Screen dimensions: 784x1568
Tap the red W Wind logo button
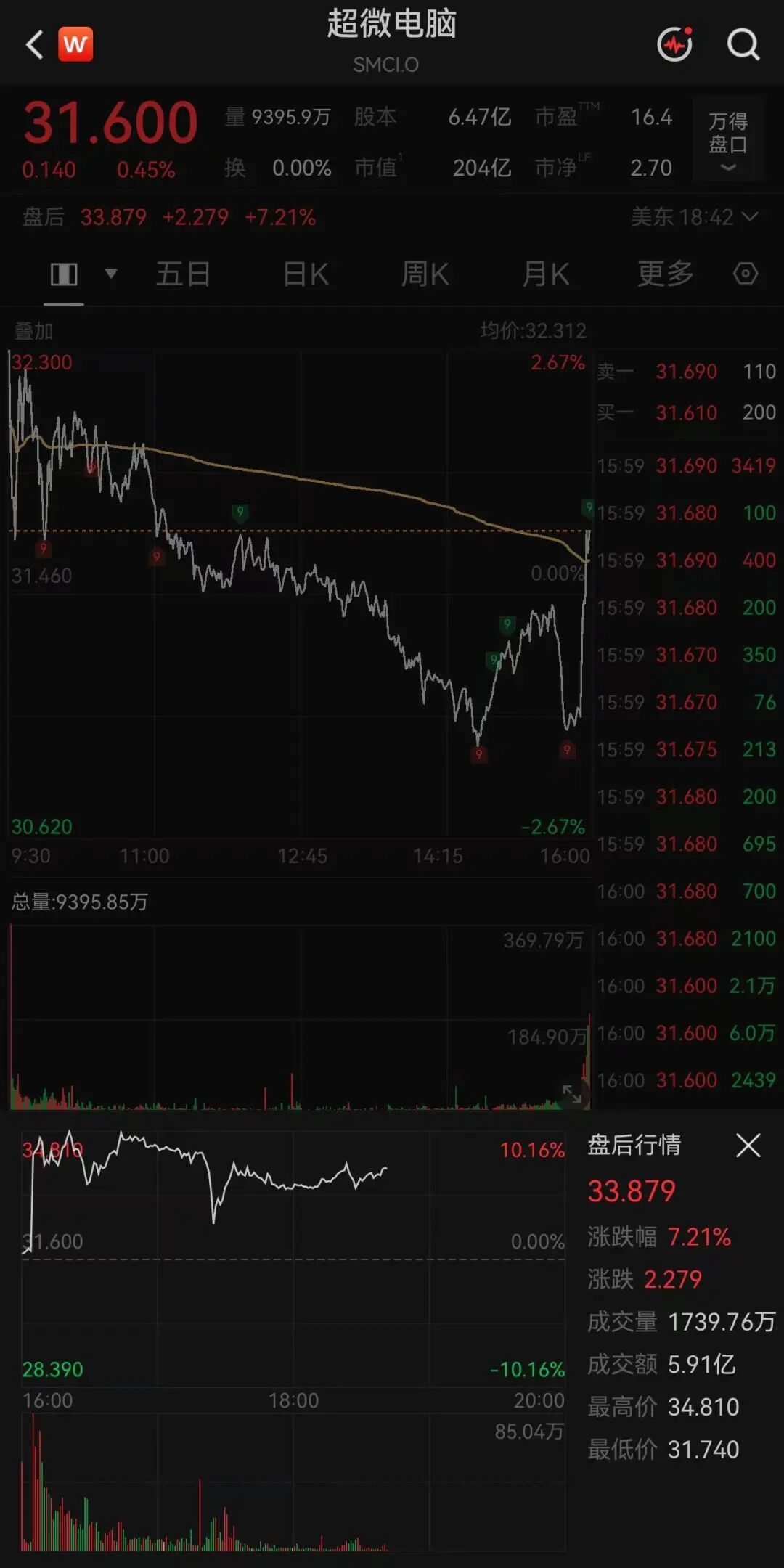point(75,44)
